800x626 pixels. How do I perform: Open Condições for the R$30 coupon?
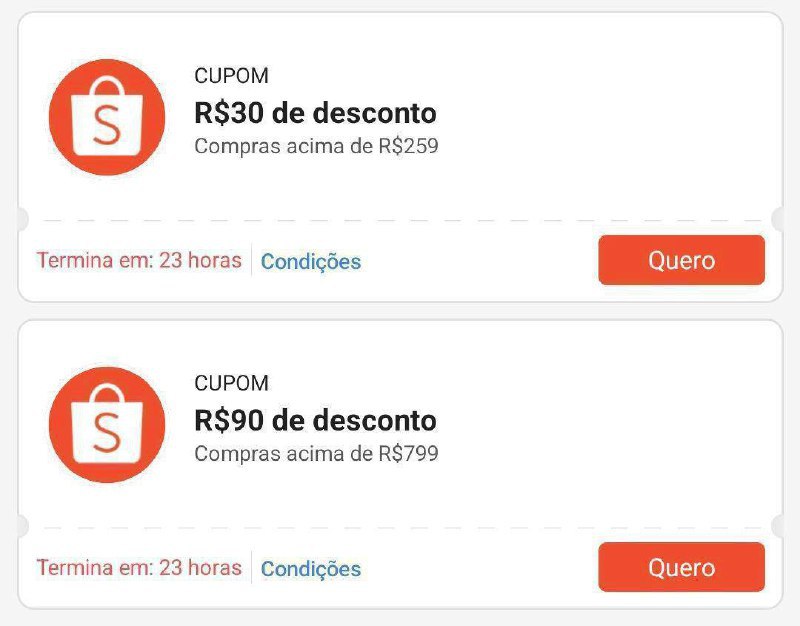tap(310, 262)
